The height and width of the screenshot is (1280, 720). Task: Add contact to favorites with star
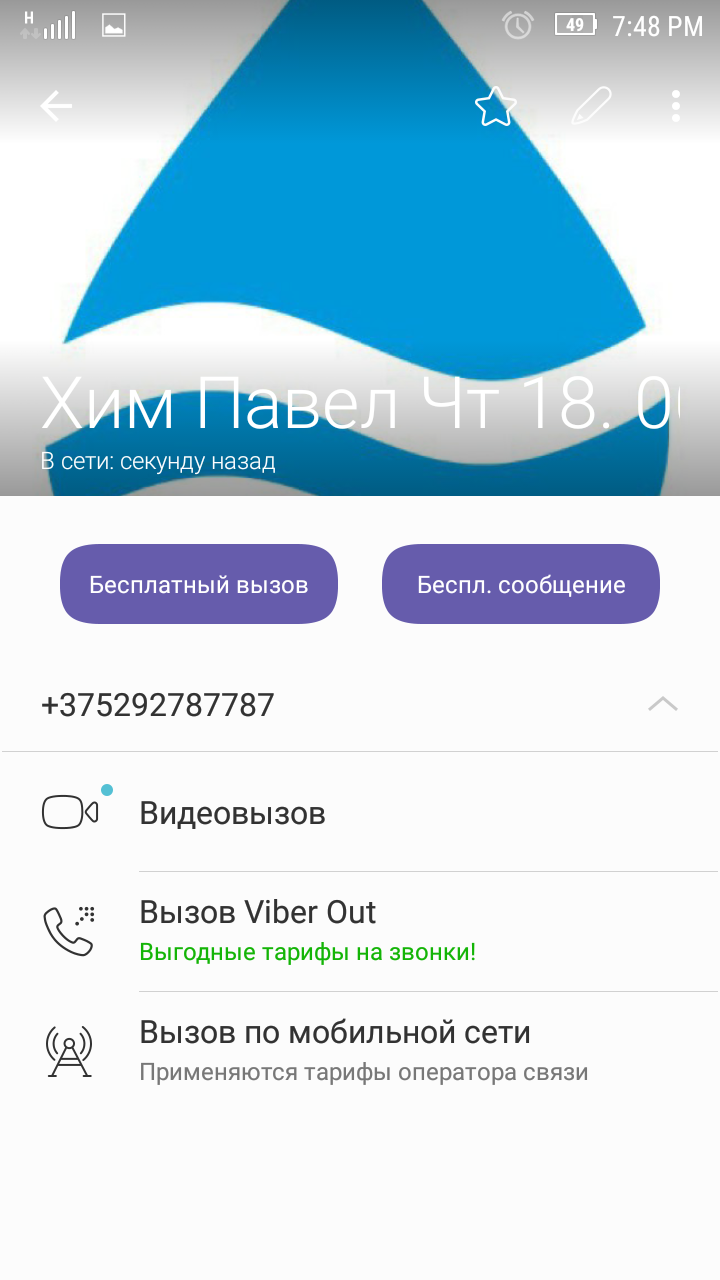coord(495,106)
